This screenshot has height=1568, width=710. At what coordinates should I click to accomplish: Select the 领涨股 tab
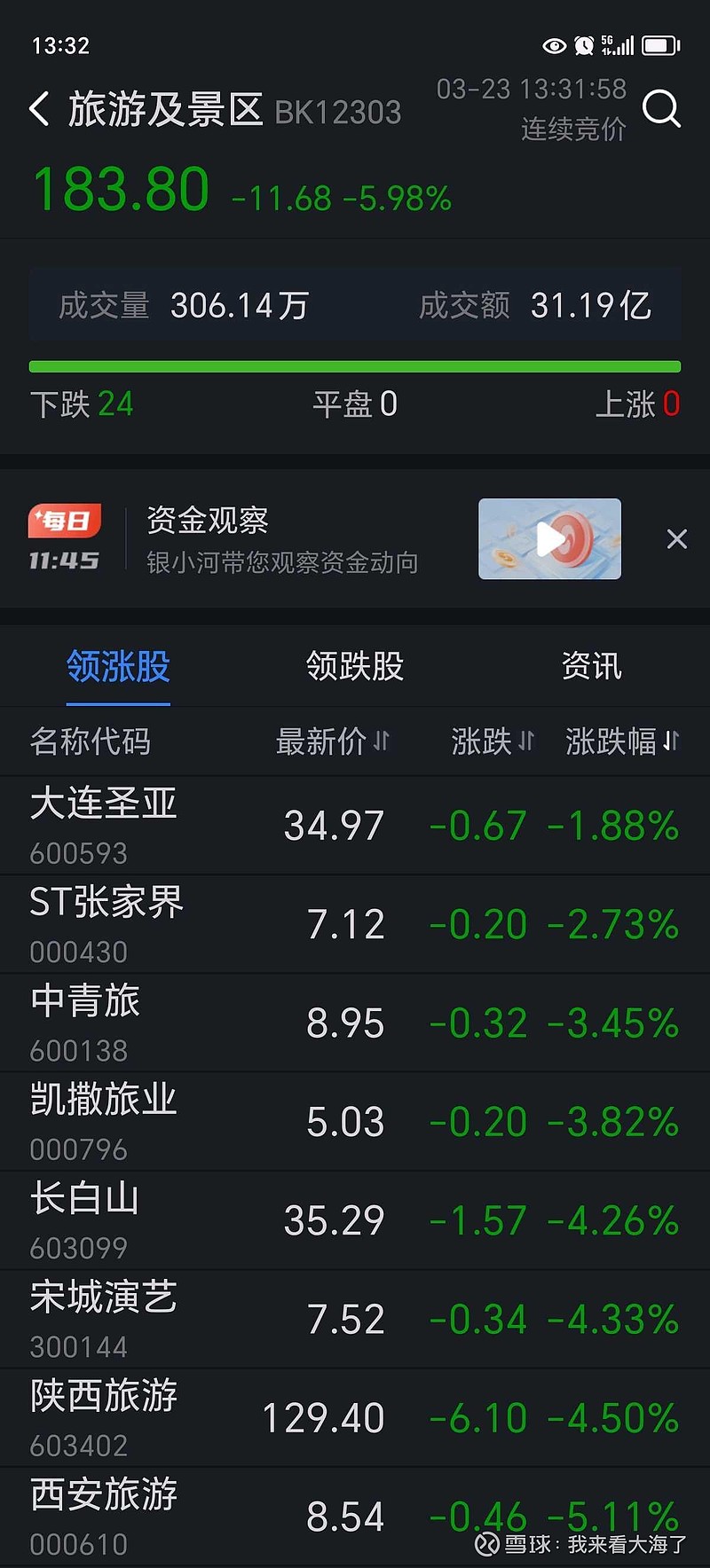click(116, 666)
